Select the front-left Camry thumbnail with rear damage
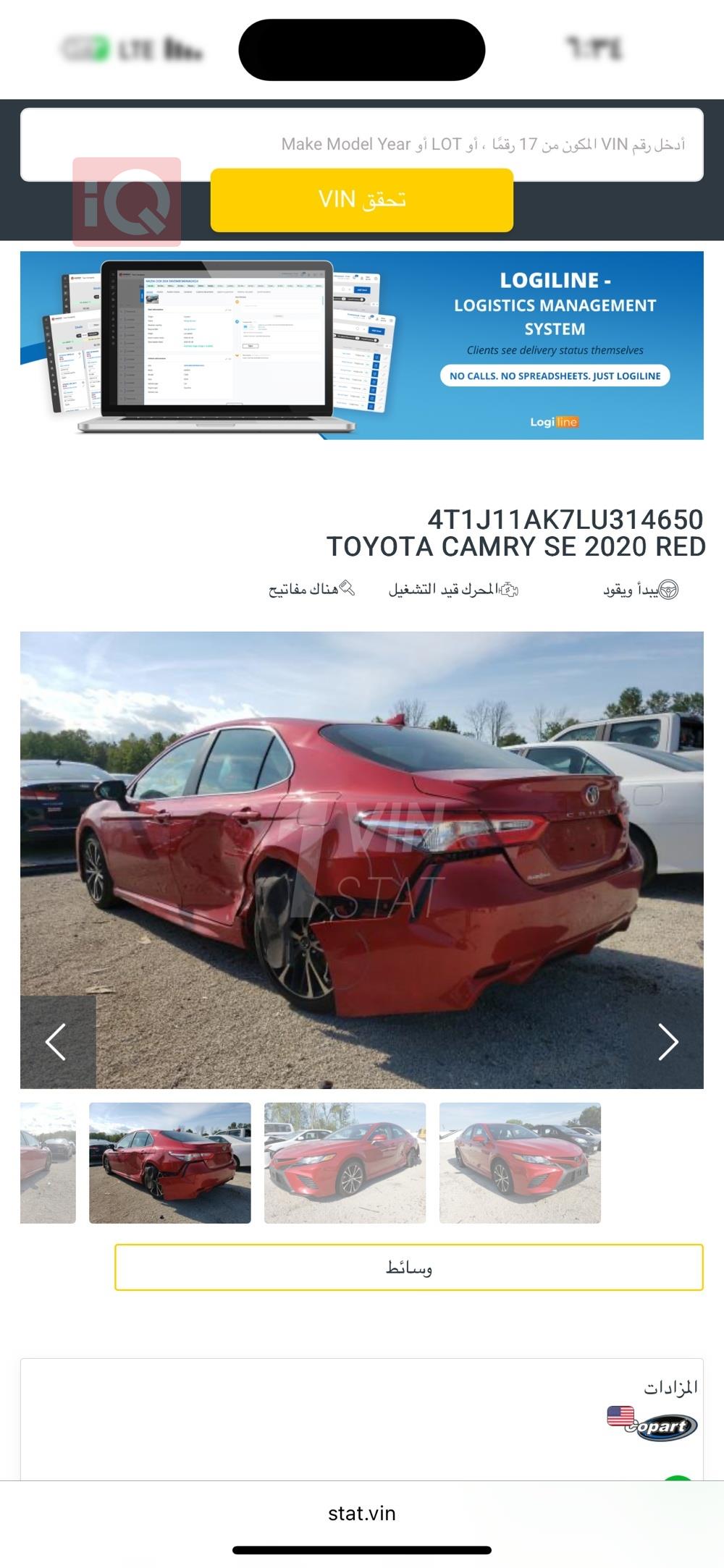Viewport: 724px width, 1568px height. click(x=345, y=1163)
